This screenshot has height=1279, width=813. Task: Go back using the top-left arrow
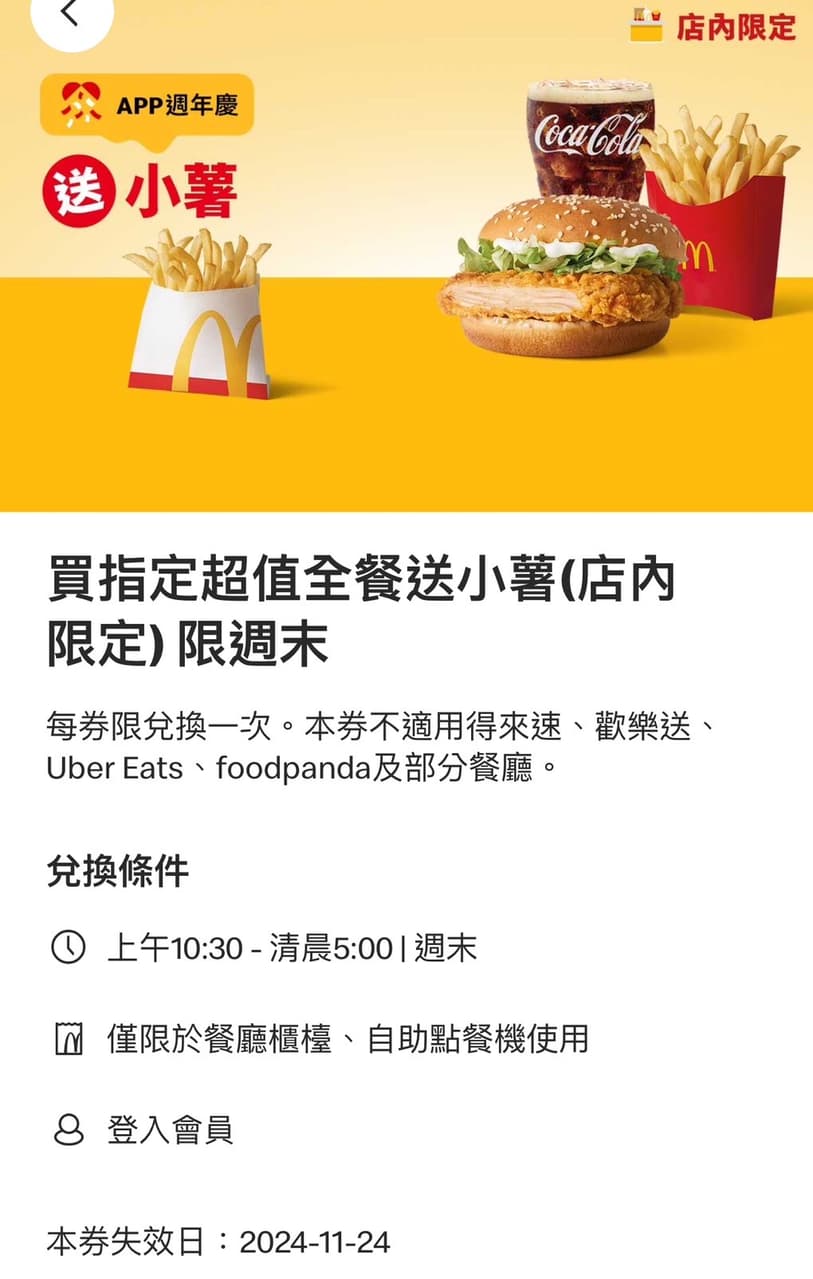70,14
